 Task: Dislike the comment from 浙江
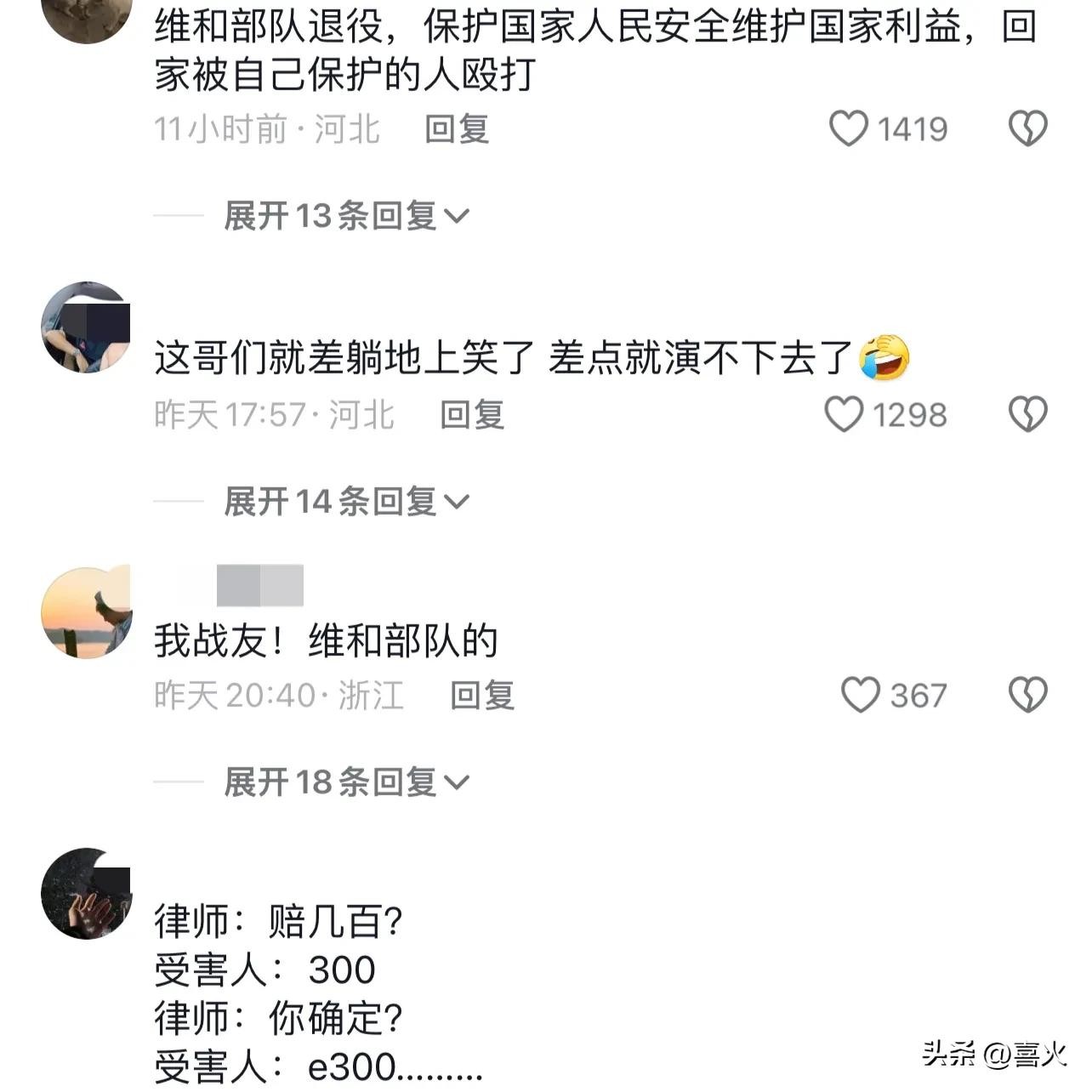(x=1027, y=696)
